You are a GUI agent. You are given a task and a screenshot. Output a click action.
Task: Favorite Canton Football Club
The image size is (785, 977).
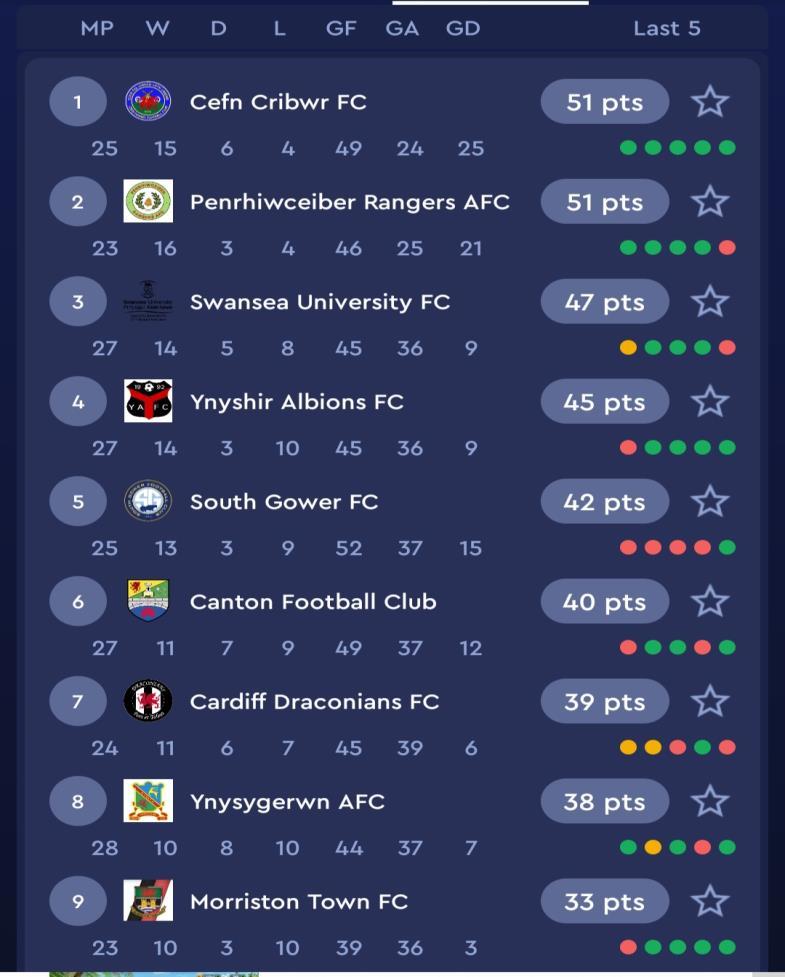tap(710, 602)
